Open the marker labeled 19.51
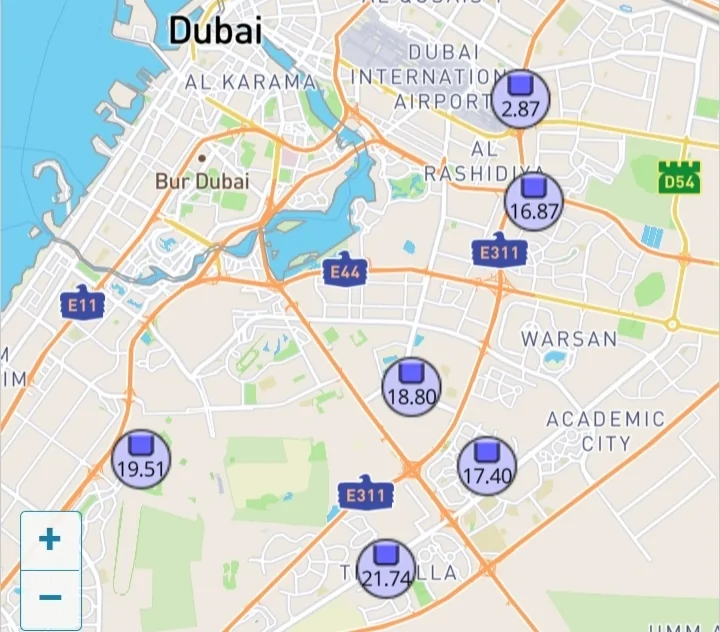Image resolution: width=720 pixels, height=632 pixels. [x=141, y=460]
